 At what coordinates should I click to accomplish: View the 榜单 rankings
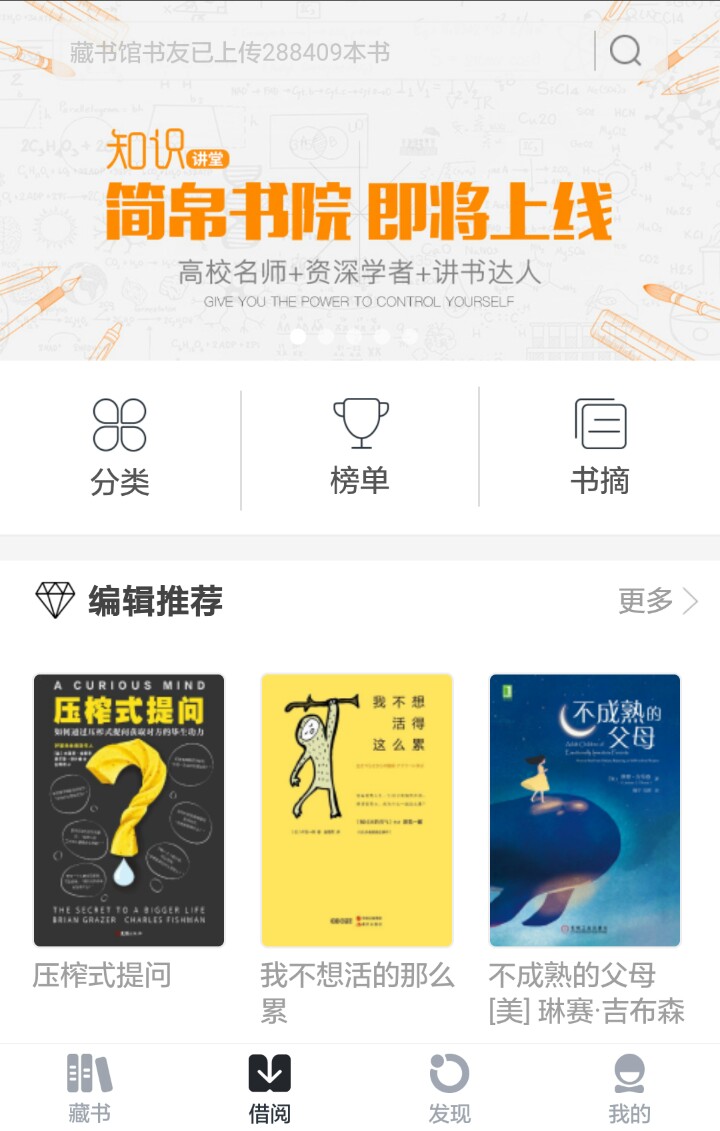(360, 447)
